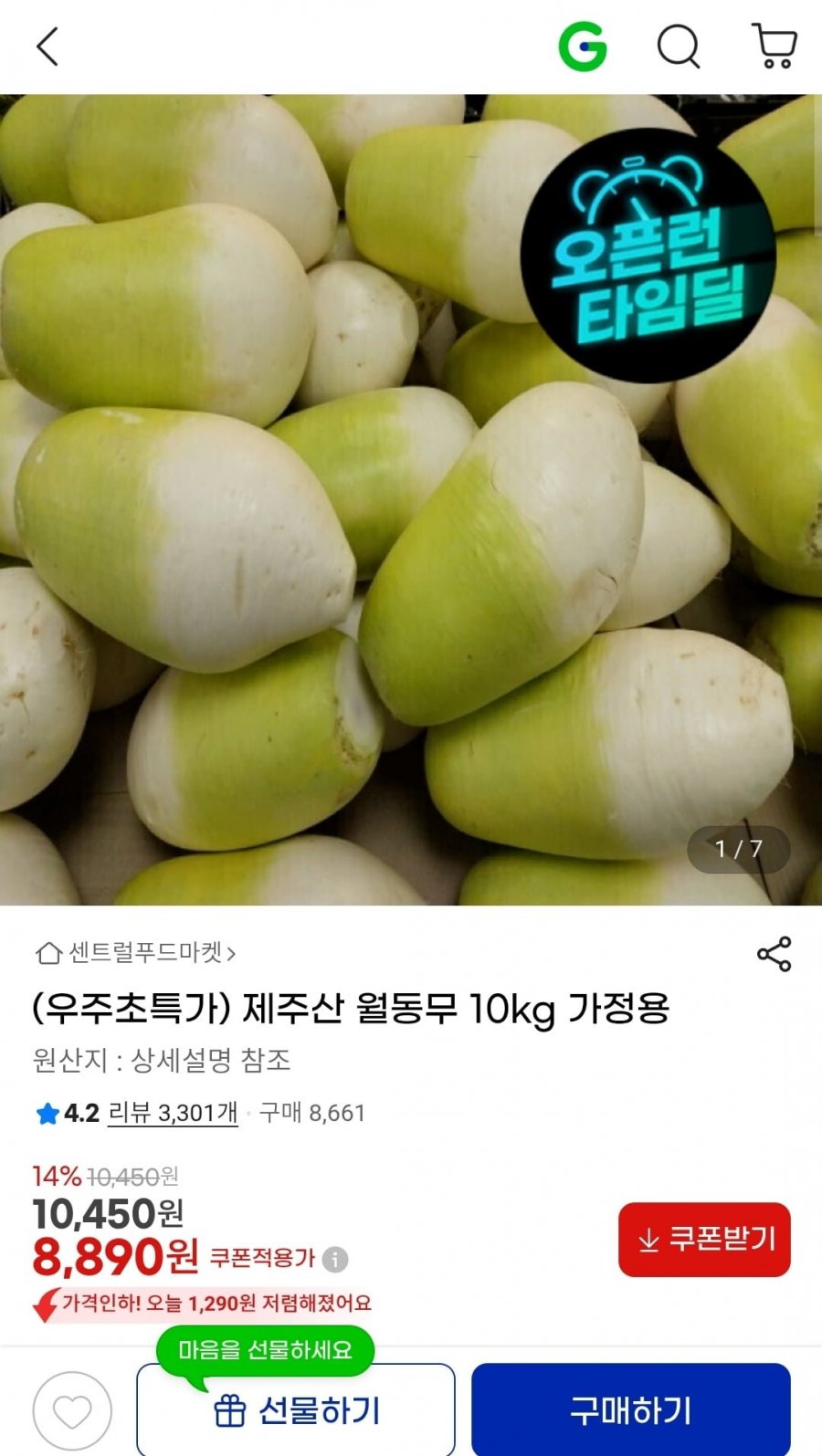Open the Gmarket home logo
822x1456 pixels.
[583, 47]
